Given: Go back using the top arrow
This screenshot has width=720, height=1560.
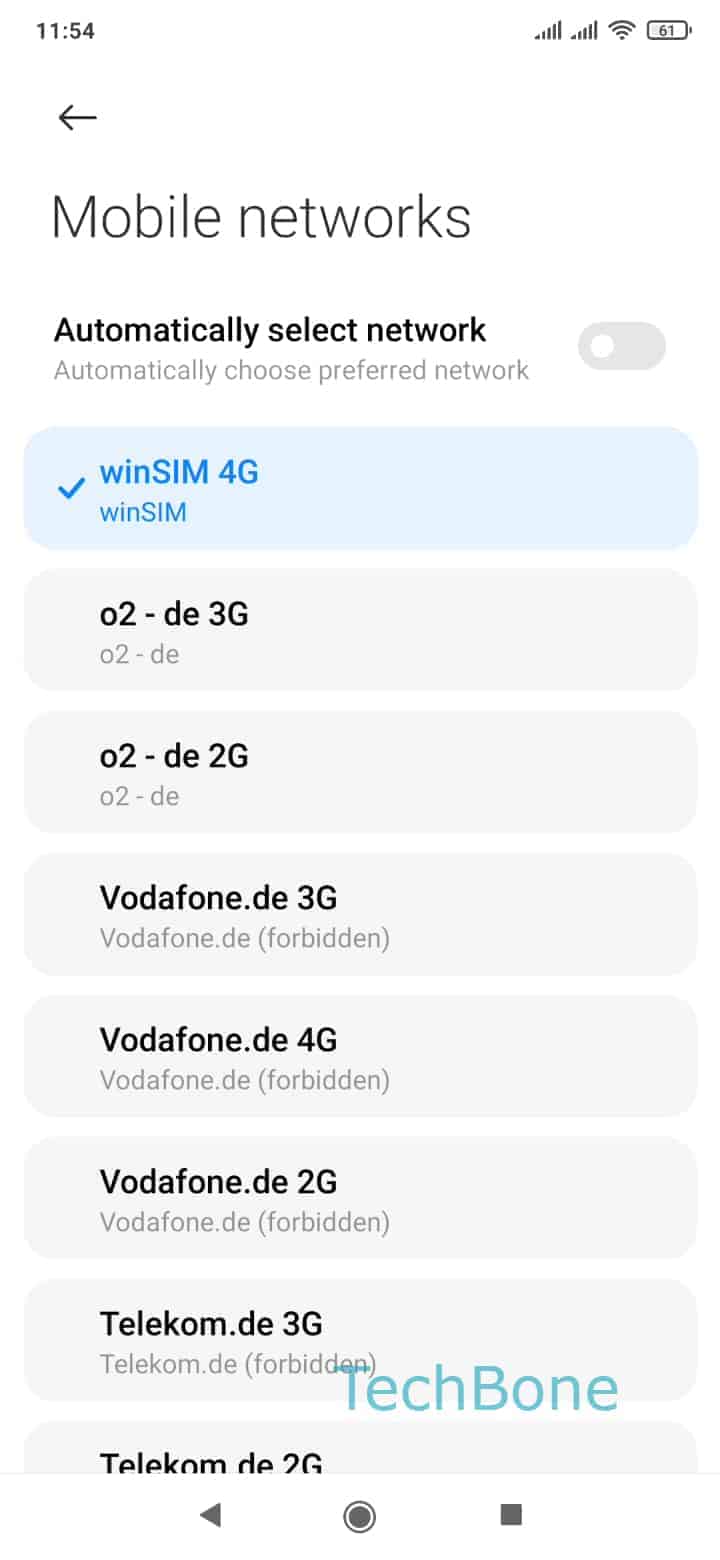Looking at the screenshot, I should pyautogui.click(x=77, y=118).
